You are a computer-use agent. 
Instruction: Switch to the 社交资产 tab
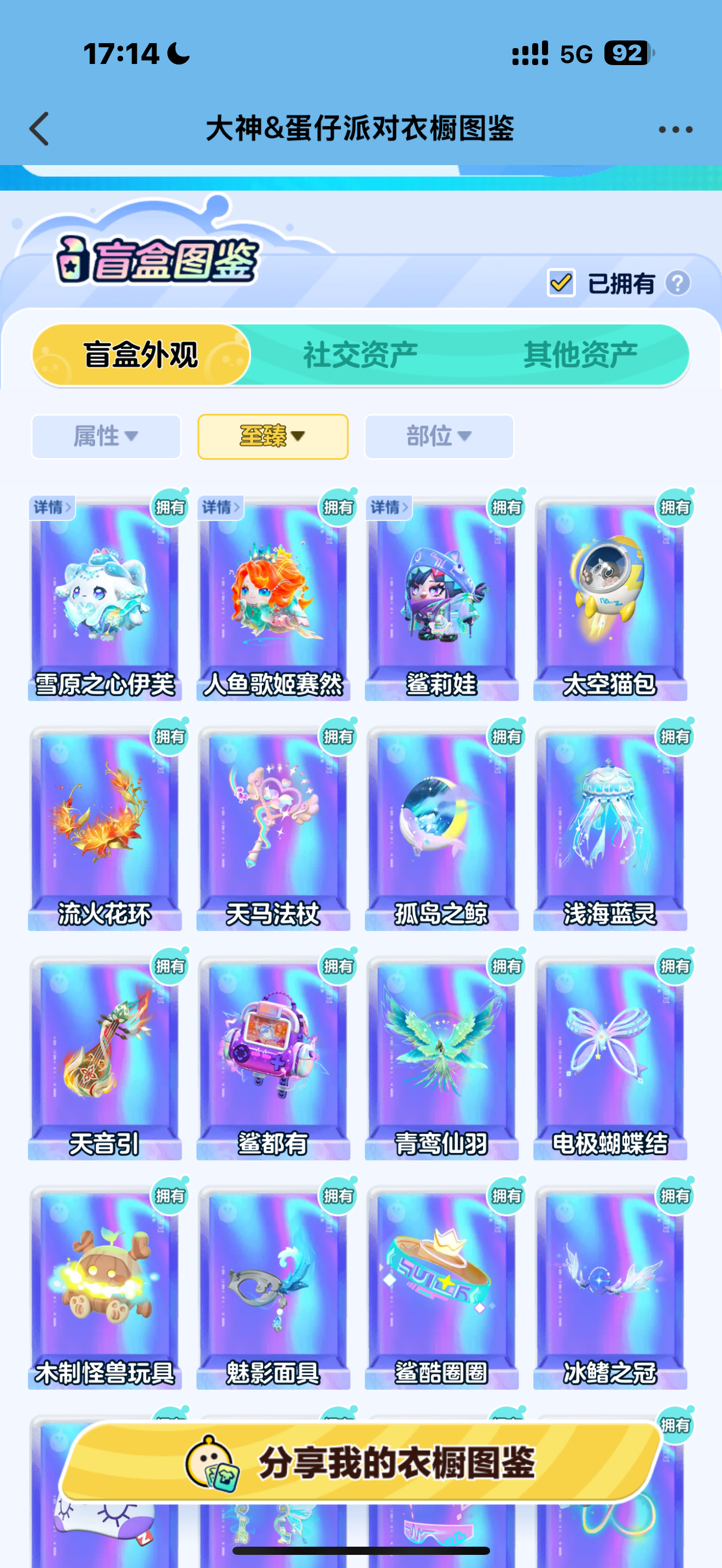(x=360, y=355)
